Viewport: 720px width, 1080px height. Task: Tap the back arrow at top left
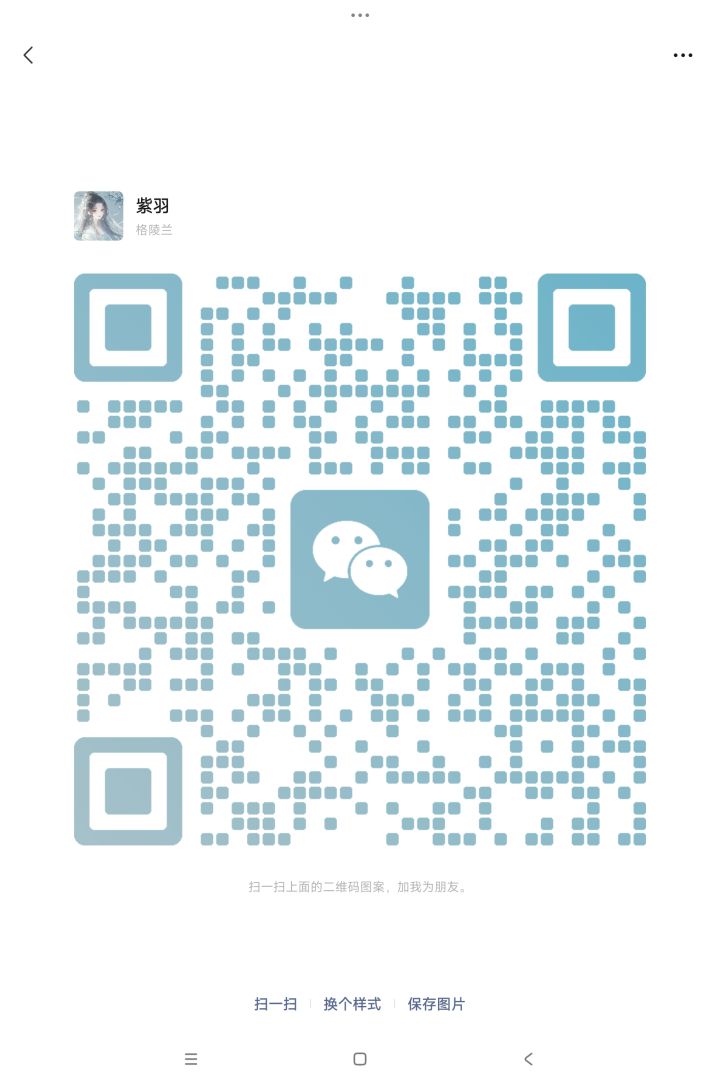coord(28,55)
